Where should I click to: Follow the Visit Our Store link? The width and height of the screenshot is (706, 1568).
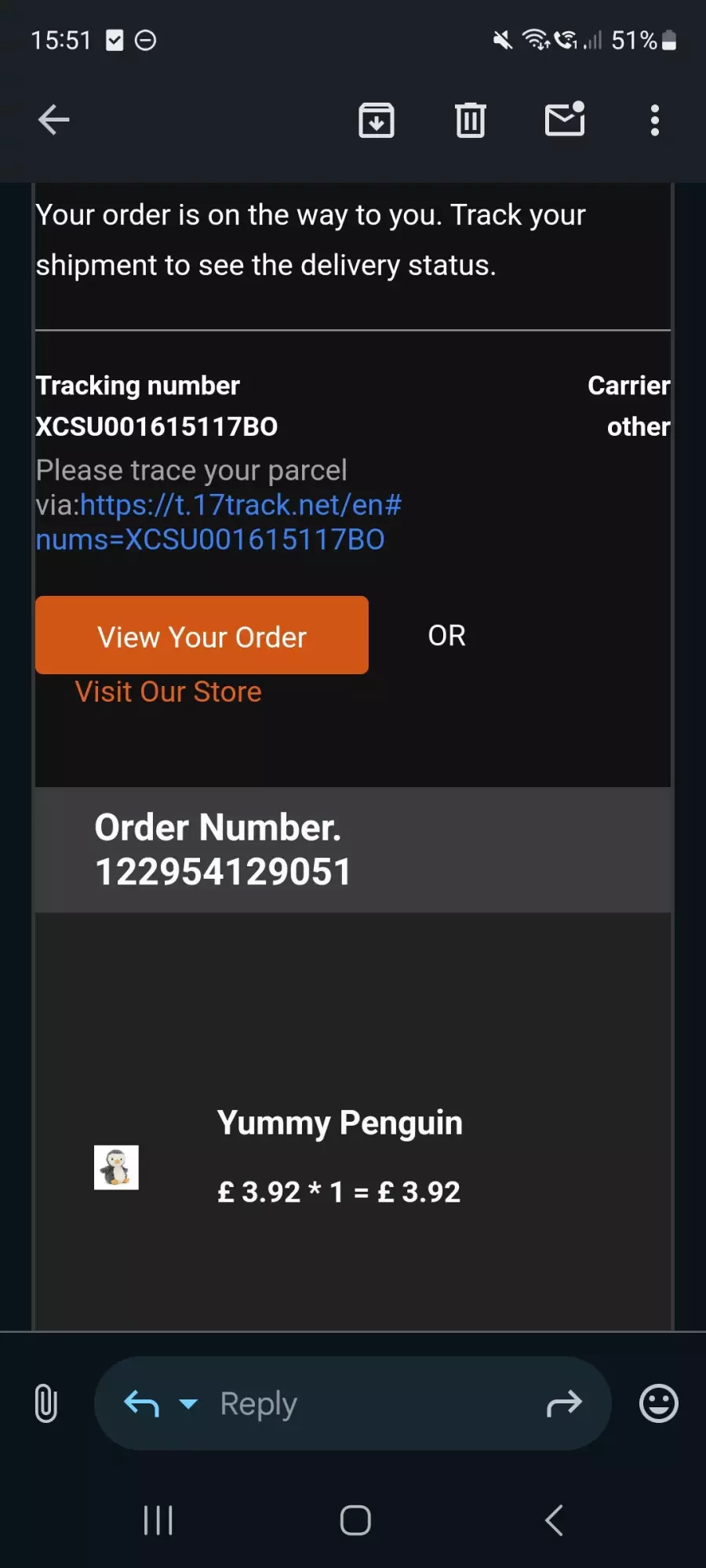click(x=169, y=692)
